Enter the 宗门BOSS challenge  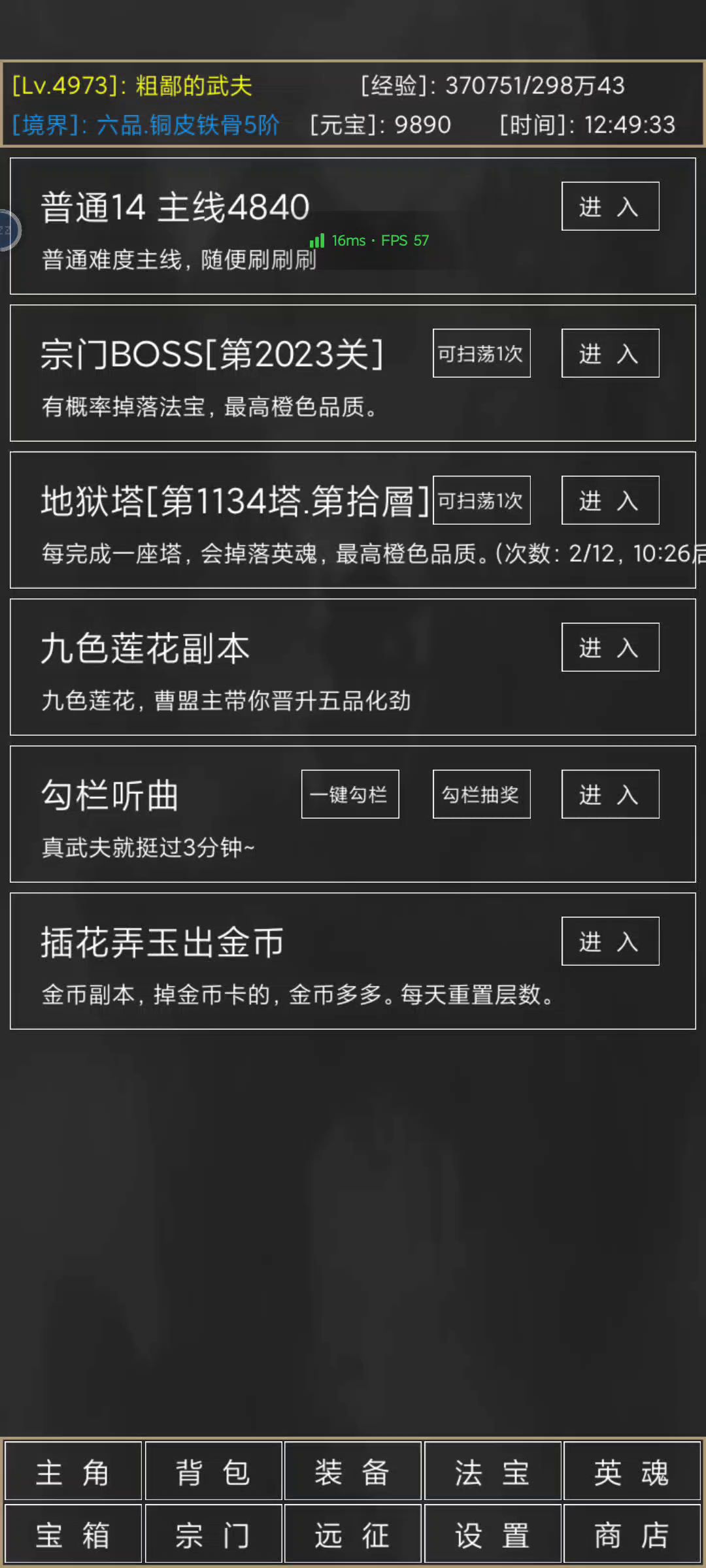point(610,353)
